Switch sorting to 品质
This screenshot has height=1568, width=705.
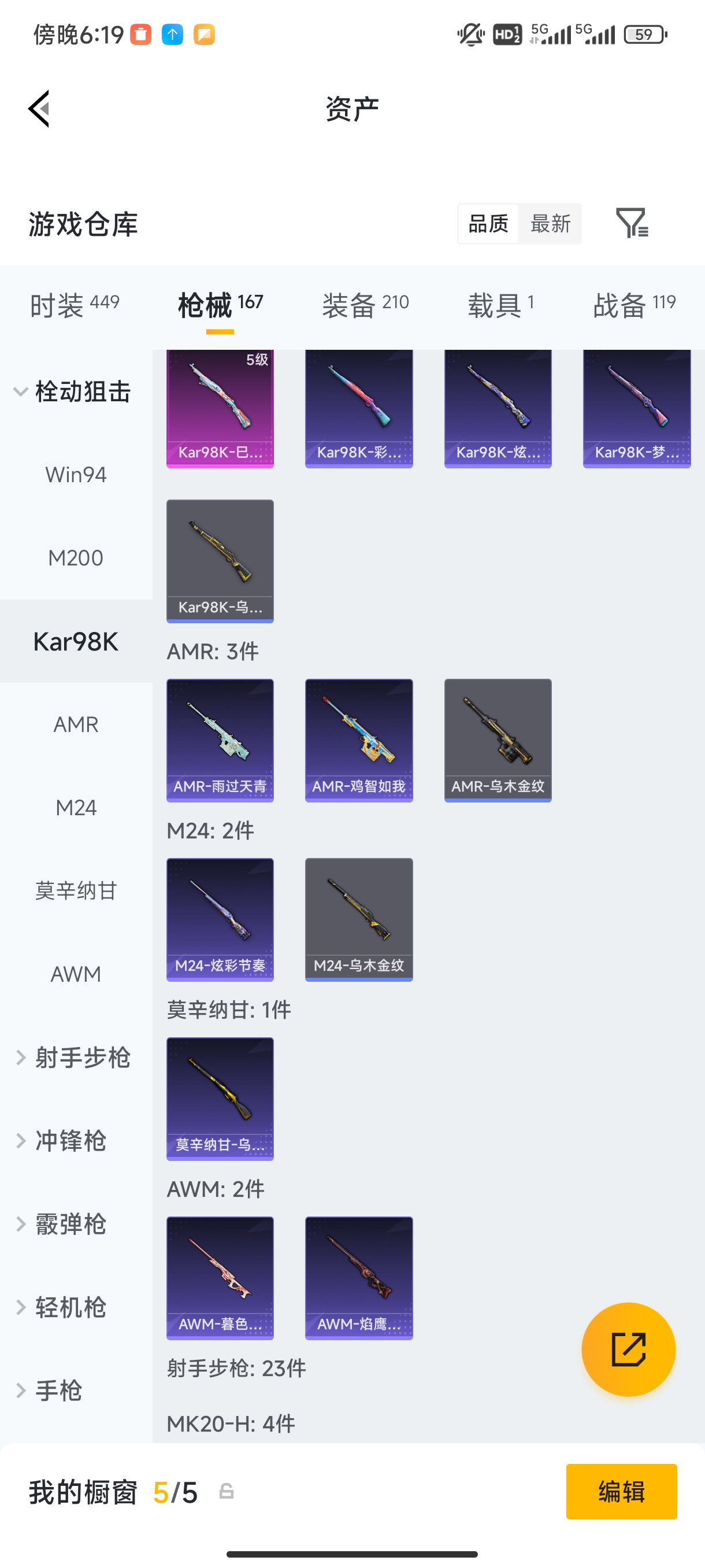[x=487, y=224]
